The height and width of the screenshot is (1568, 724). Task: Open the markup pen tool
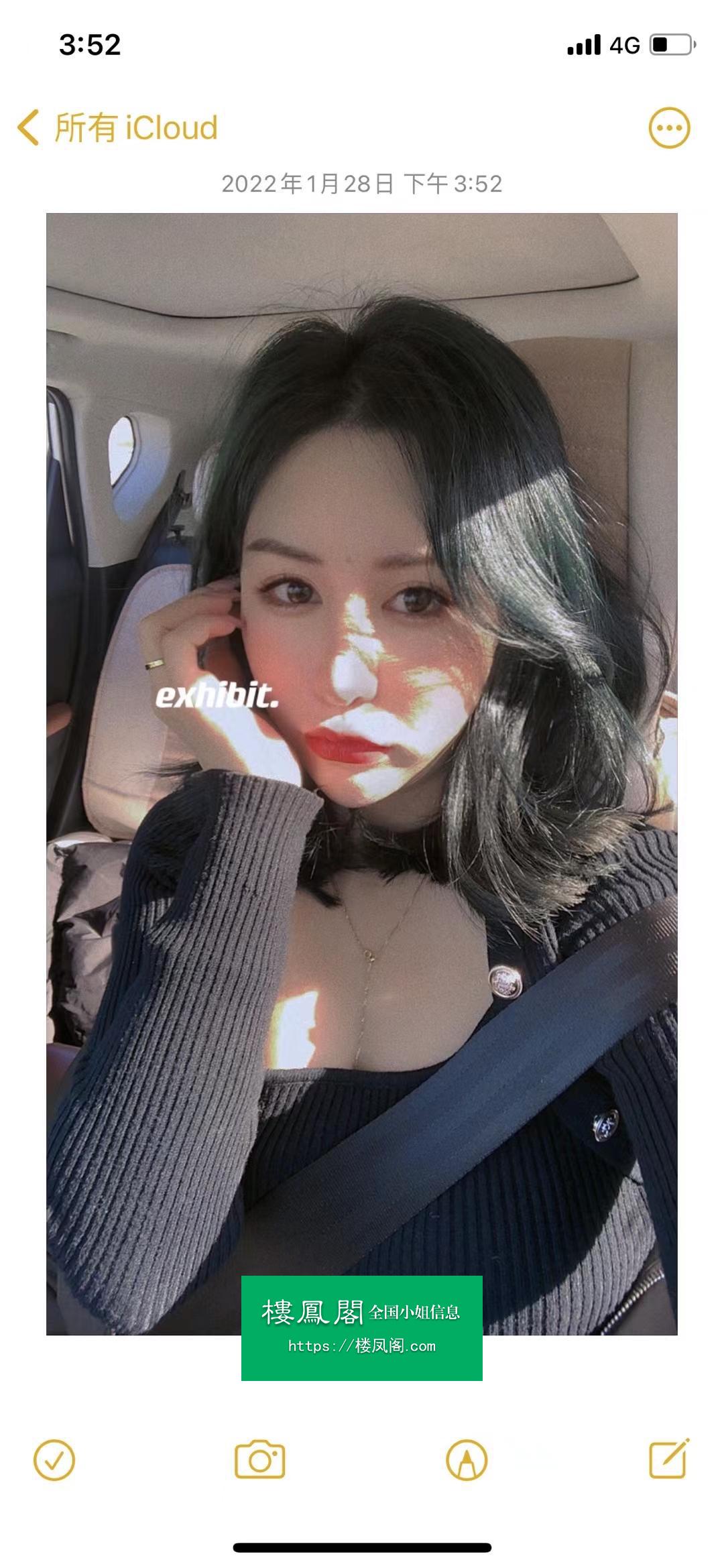coord(467,1459)
